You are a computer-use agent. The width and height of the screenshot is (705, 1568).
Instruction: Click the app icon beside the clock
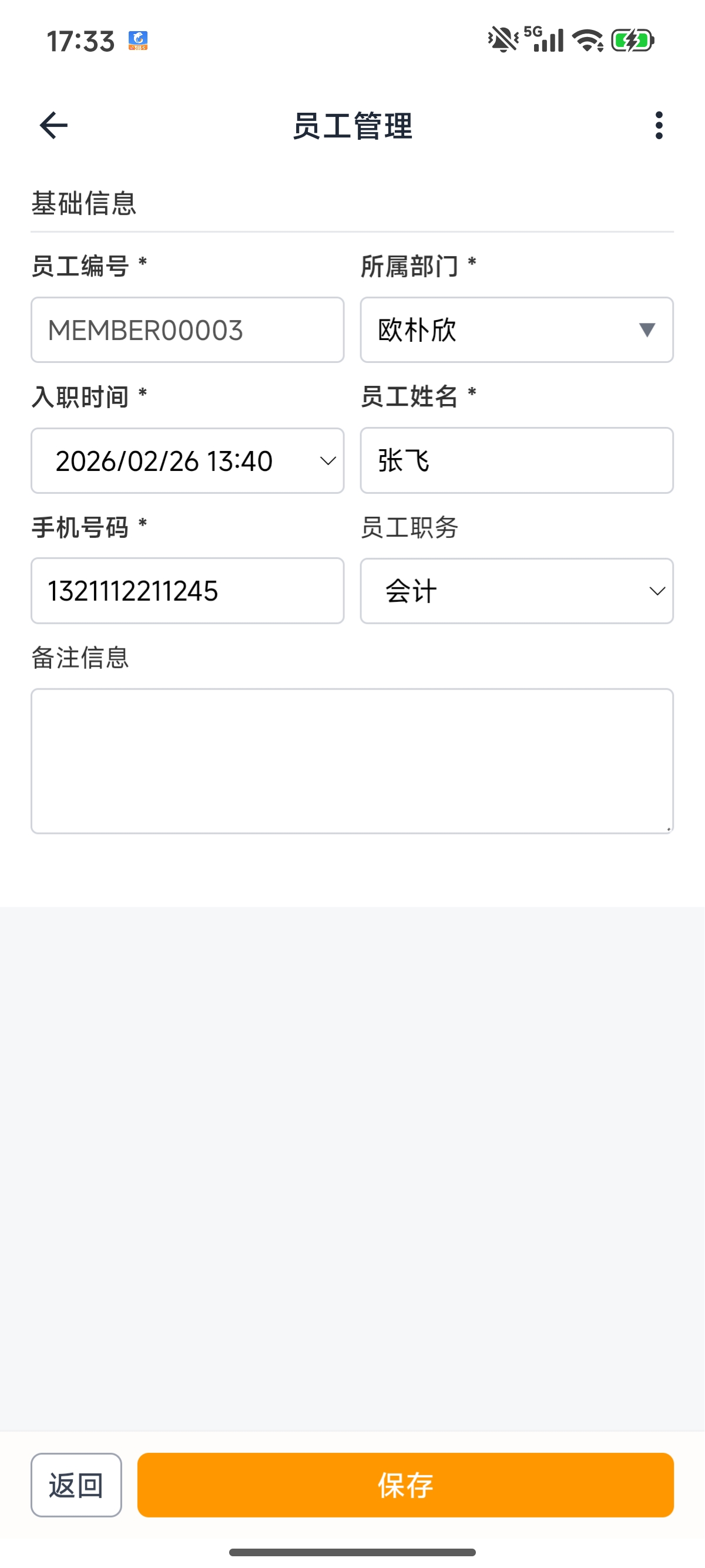pyautogui.click(x=139, y=40)
